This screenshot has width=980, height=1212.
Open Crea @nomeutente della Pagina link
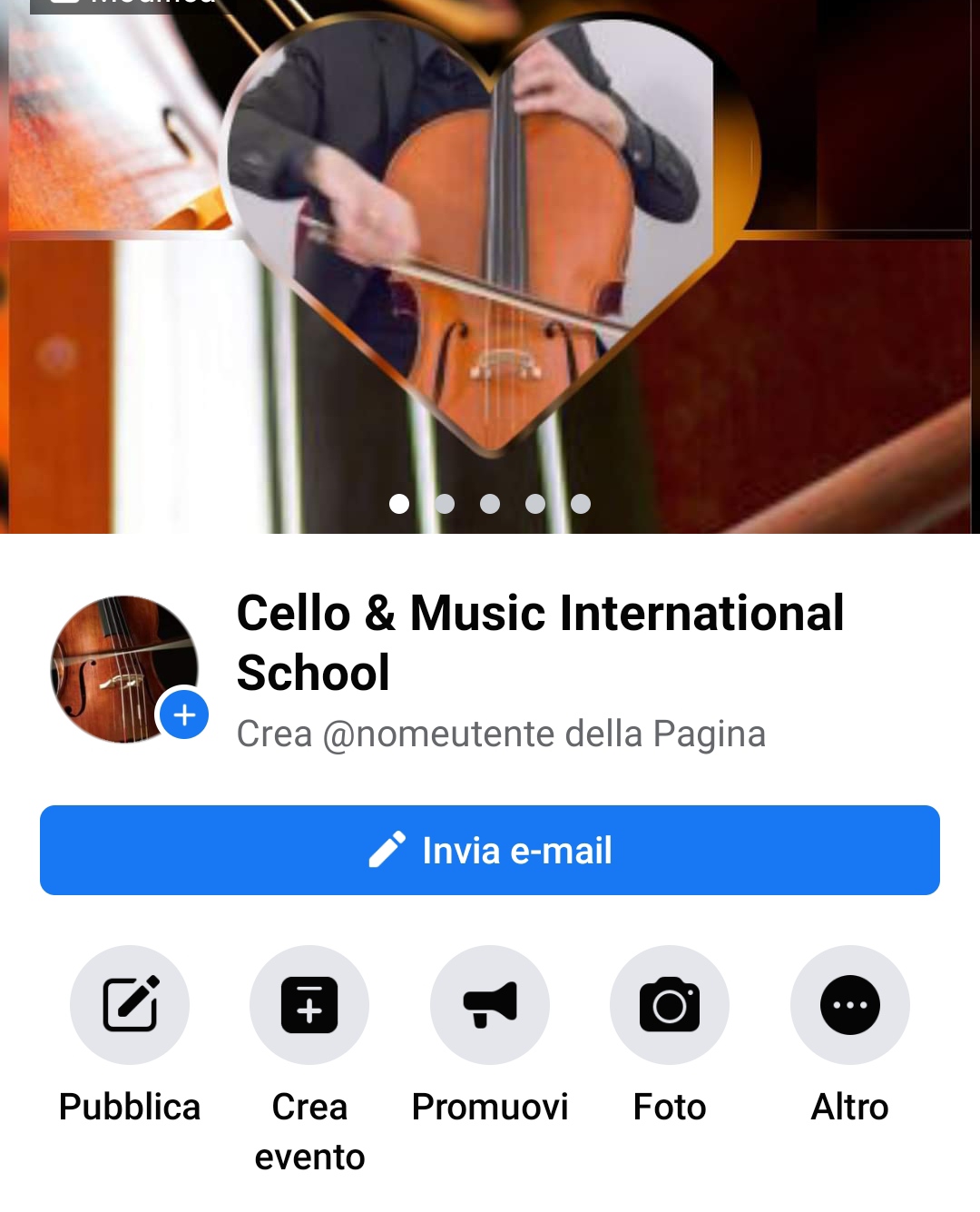[x=501, y=734]
